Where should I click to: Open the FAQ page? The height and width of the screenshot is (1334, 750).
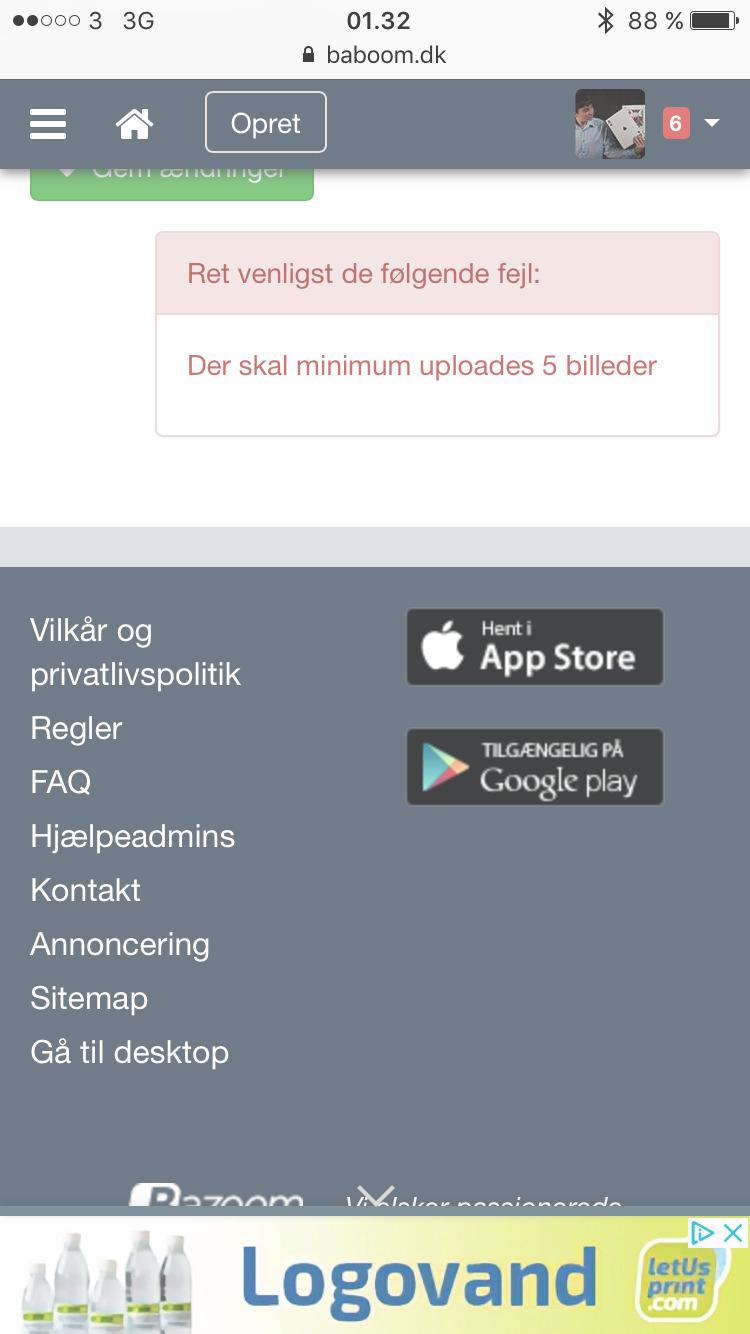pyautogui.click(x=60, y=782)
